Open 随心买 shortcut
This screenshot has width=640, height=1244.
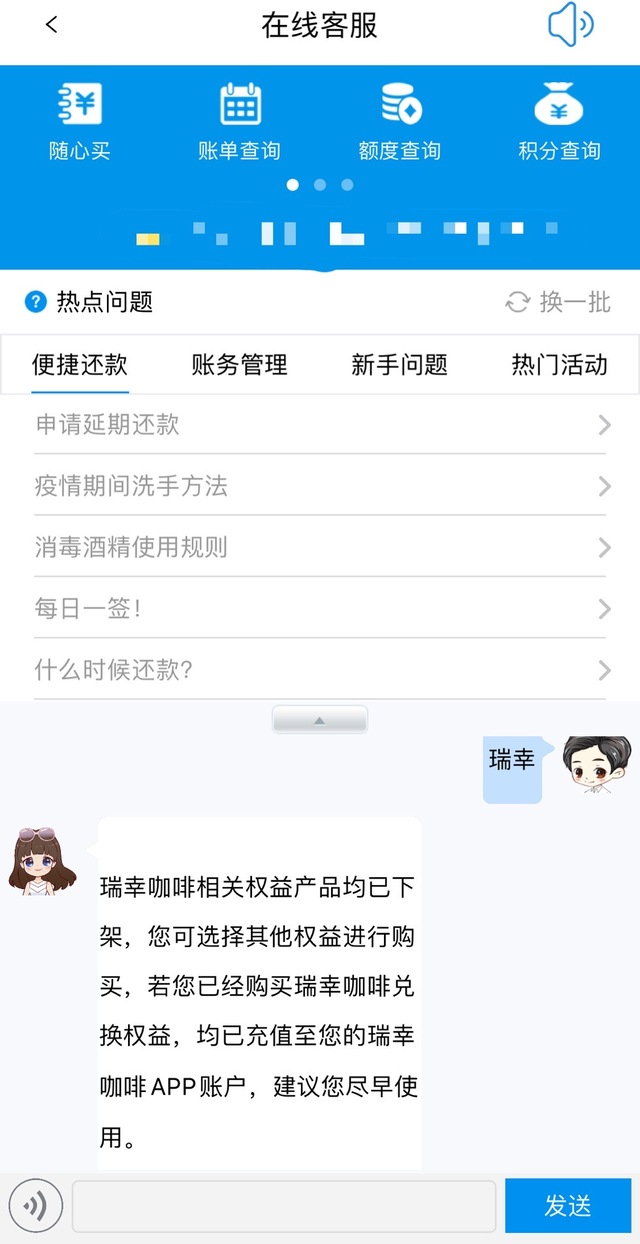click(80, 124)
